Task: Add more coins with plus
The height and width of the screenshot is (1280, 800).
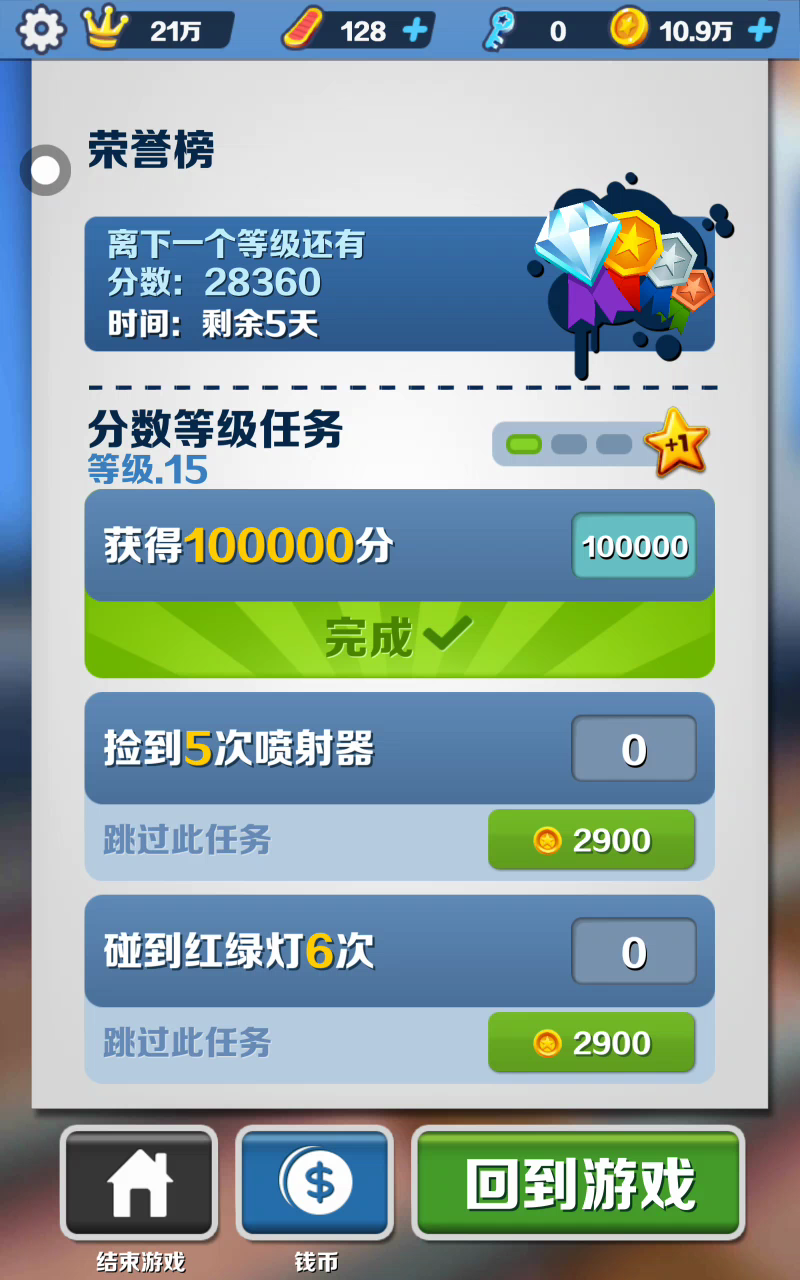Action: pyautogui.click(x=760, y=31)
